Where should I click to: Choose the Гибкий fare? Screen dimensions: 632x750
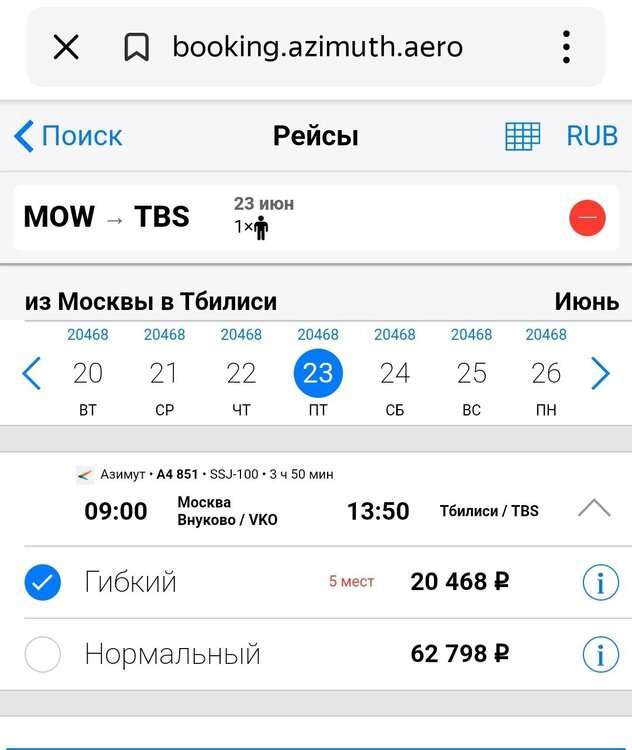tap(43, 583)
